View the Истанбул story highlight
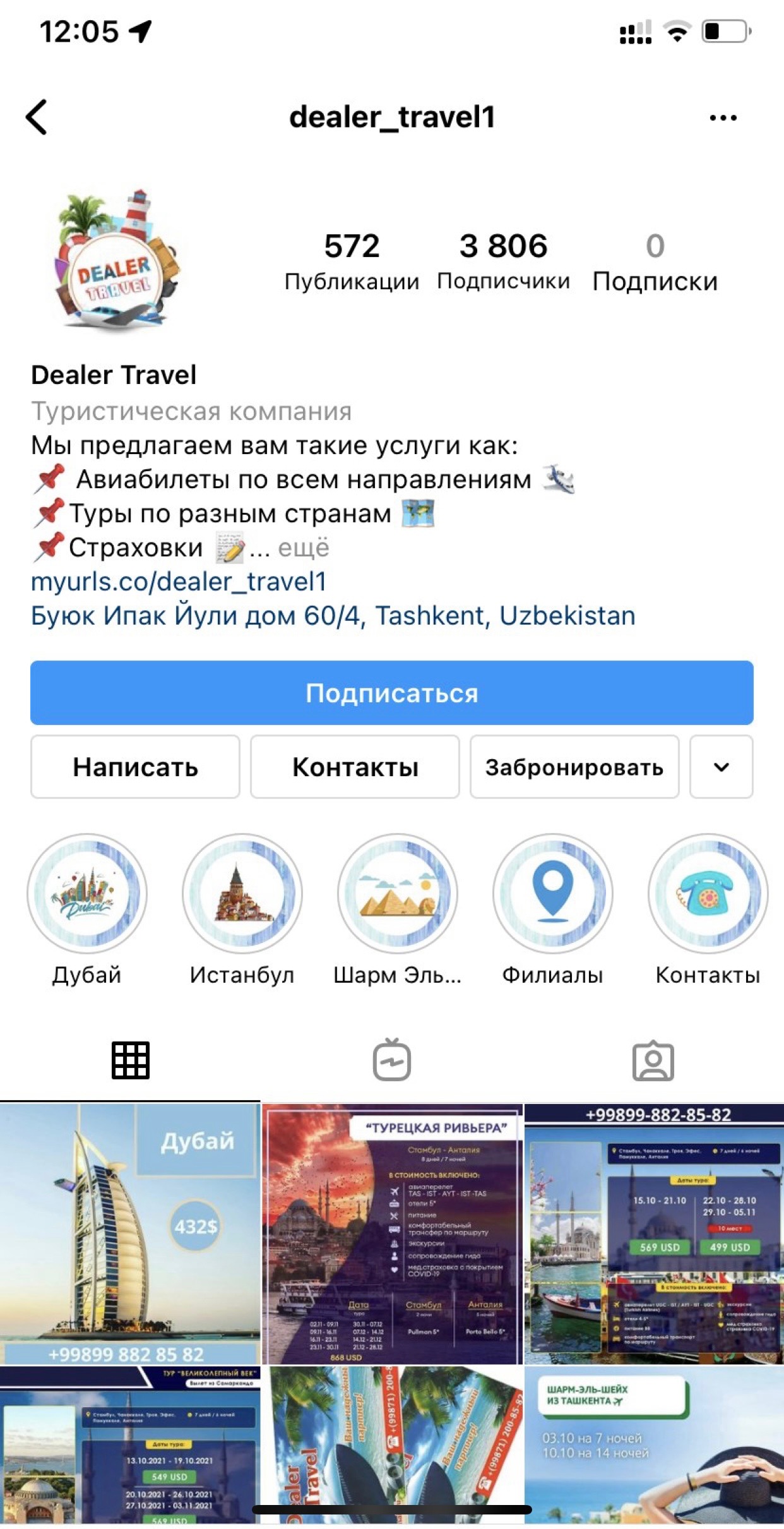 [x=242, y=893]
